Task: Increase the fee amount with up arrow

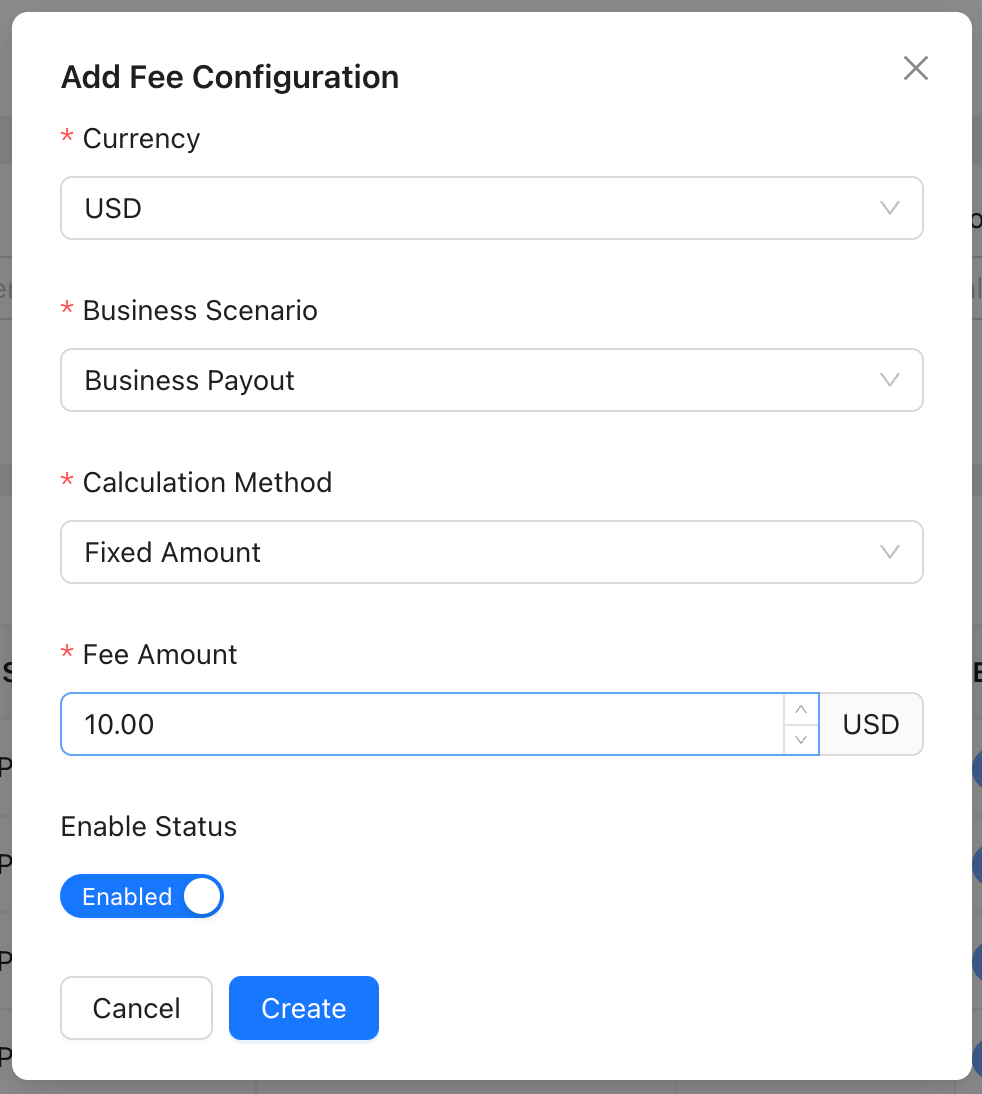Action: (800, 709)
